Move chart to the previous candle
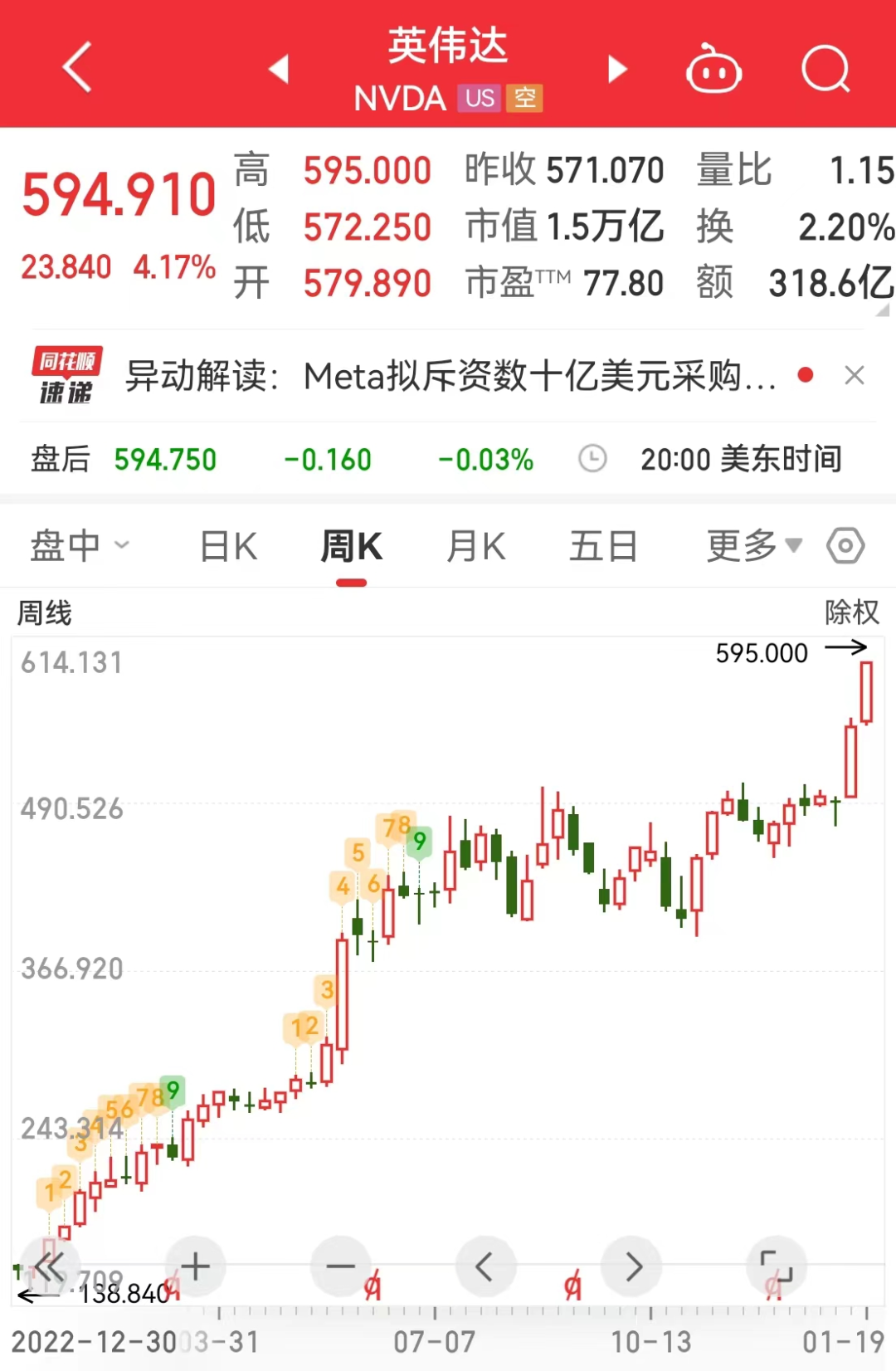This screenshot has width=896, height=1371. (x=485, y=1266)
